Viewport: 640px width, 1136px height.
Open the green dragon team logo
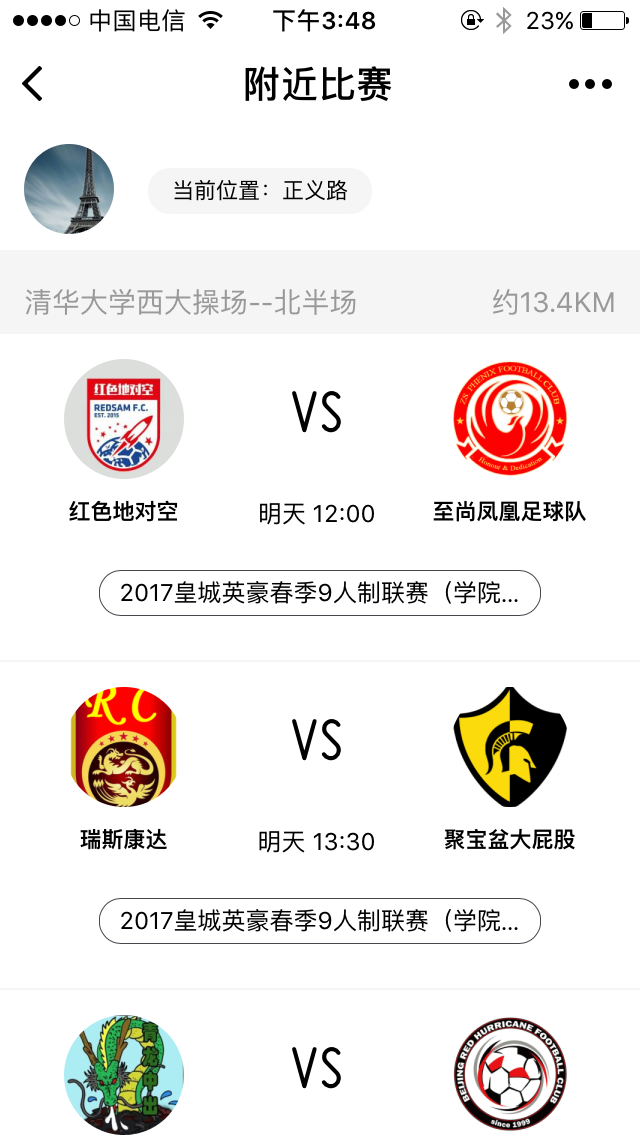pos(124,1075)
